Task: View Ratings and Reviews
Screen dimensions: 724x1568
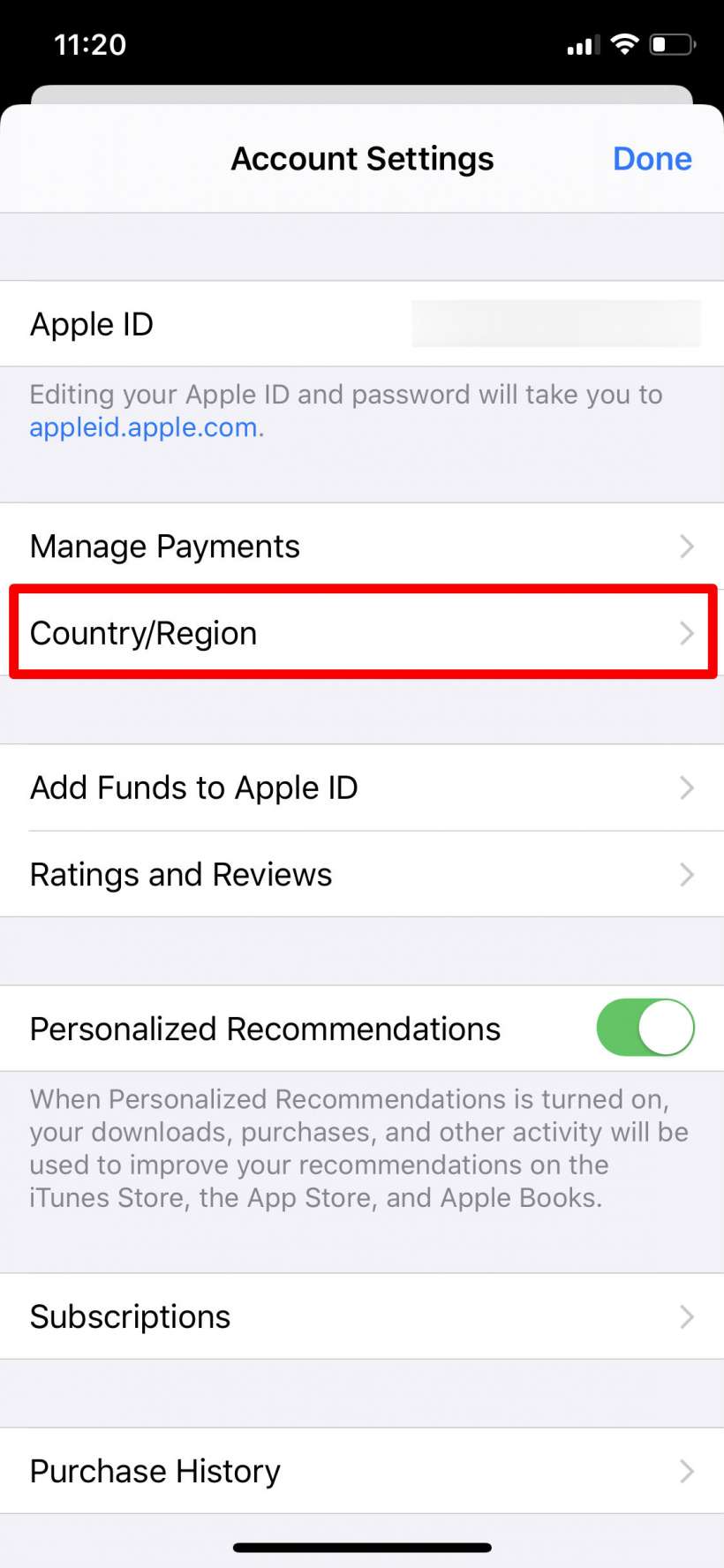Action: tap(362, 874)
